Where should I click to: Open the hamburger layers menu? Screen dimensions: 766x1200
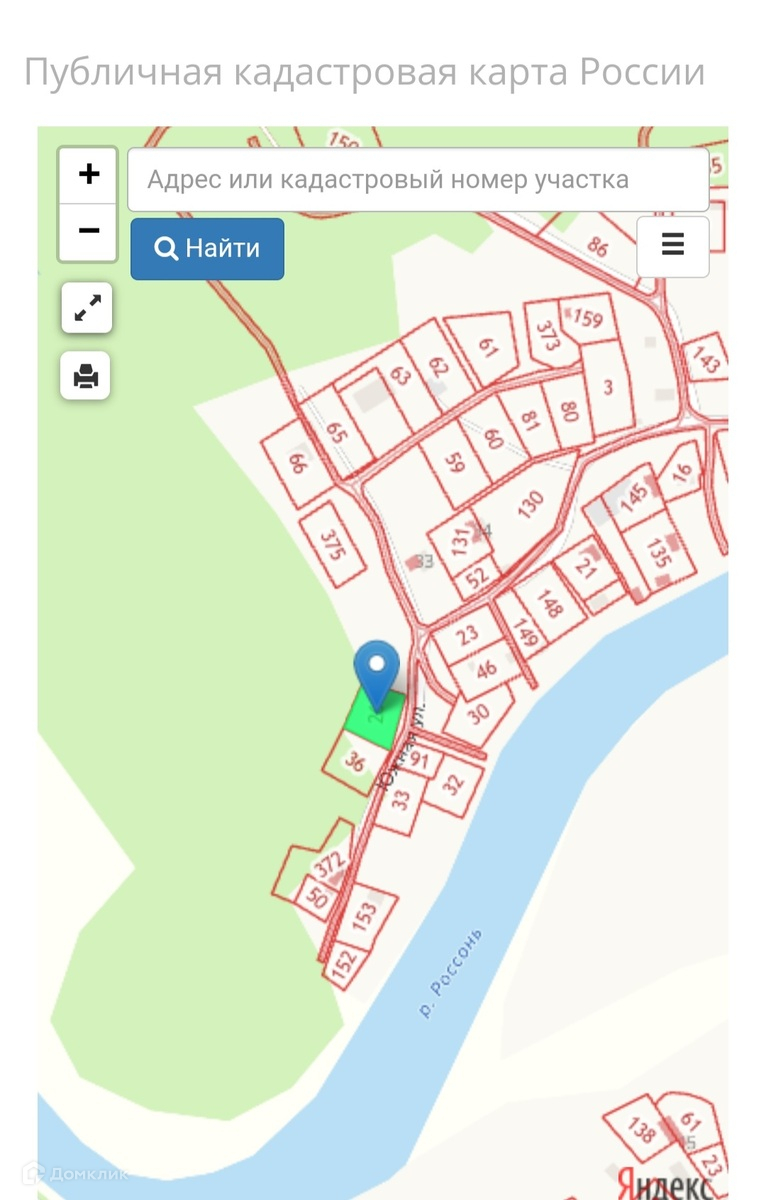tap(673, 246)
